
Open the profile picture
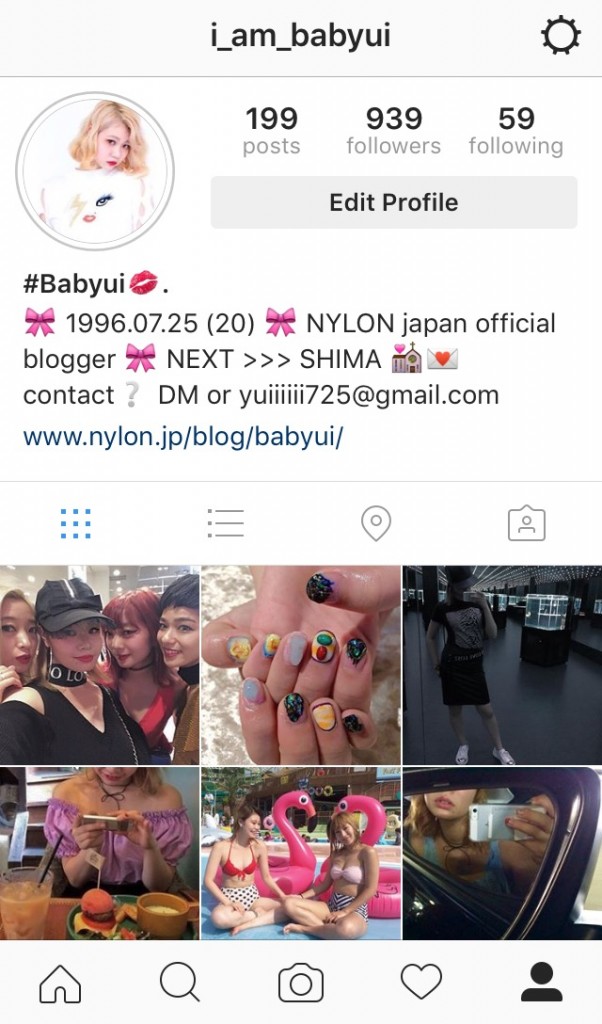pos(95,171)
